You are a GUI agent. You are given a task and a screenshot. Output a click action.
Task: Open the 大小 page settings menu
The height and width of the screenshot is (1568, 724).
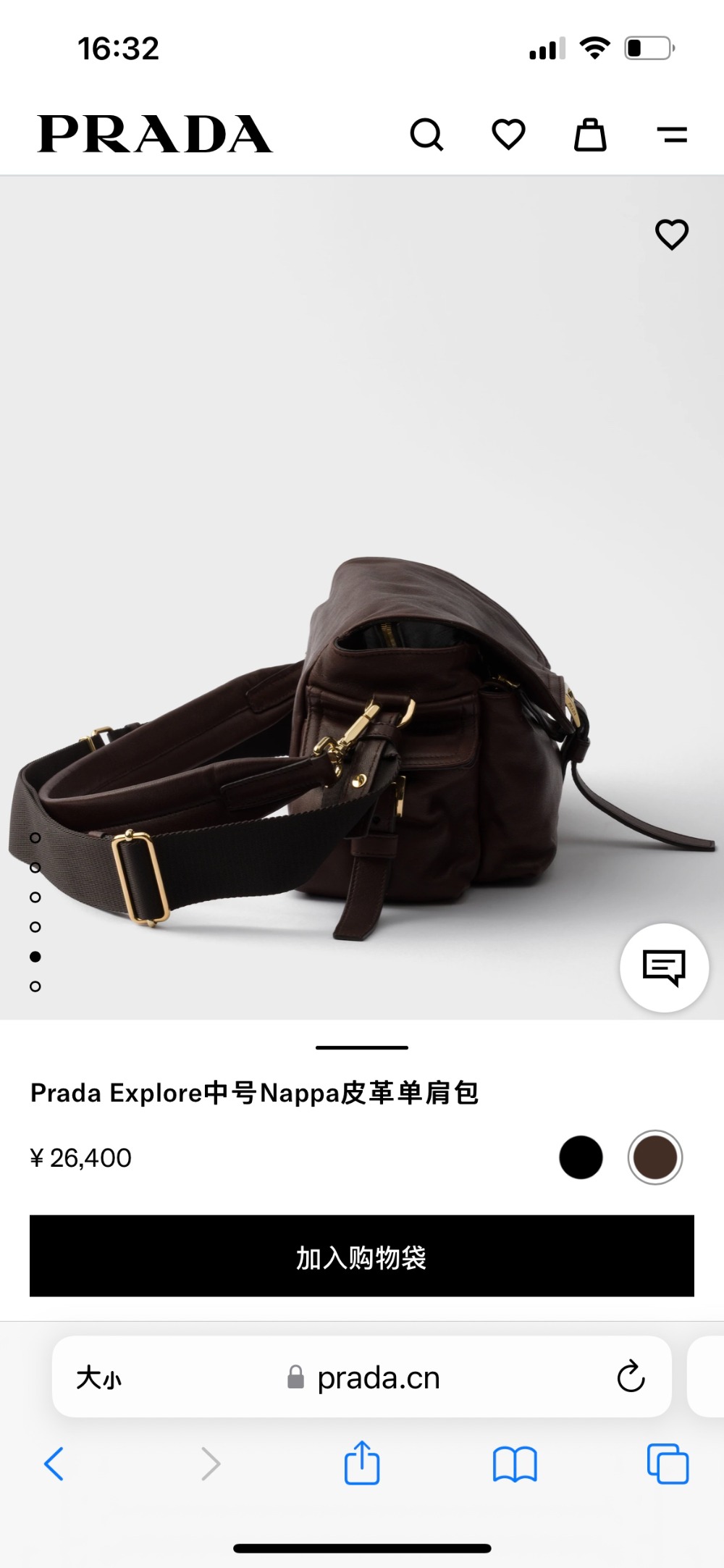(x=99, y=1378)
